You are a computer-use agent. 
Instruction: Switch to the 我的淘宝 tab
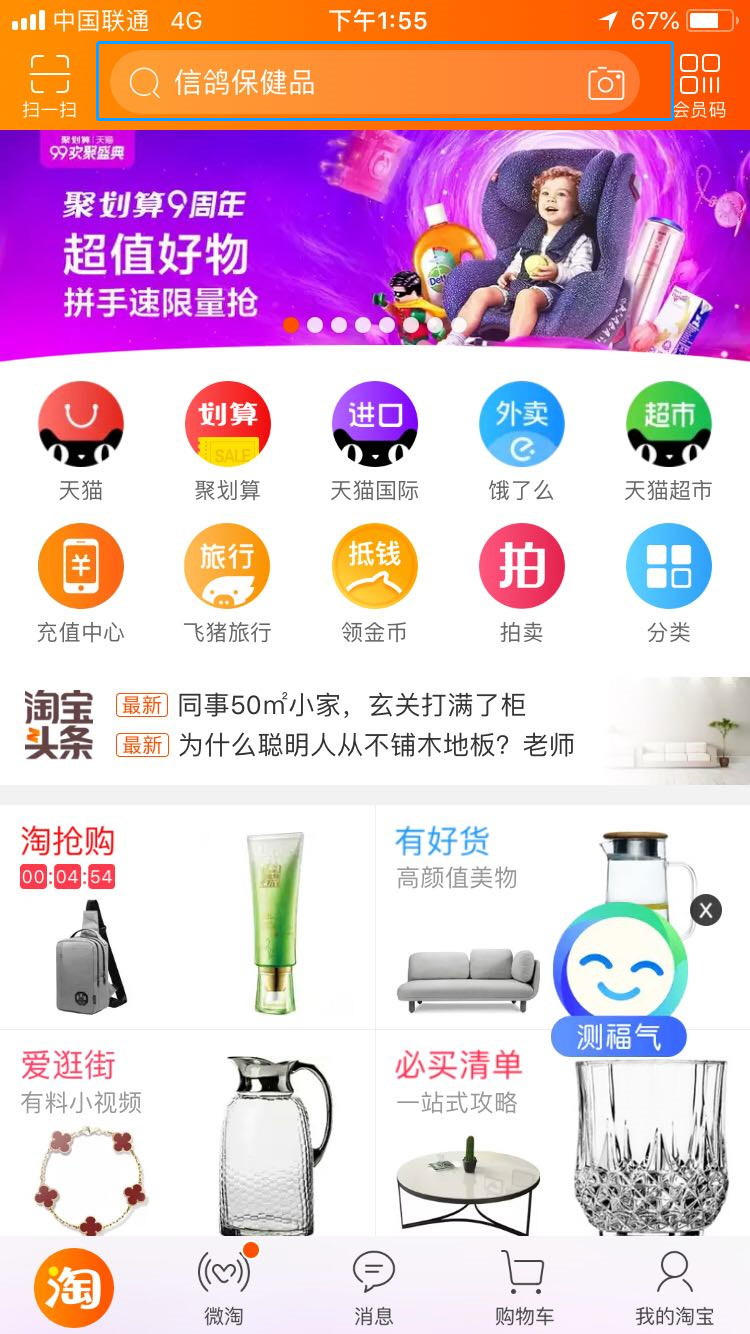[675, 1288]
